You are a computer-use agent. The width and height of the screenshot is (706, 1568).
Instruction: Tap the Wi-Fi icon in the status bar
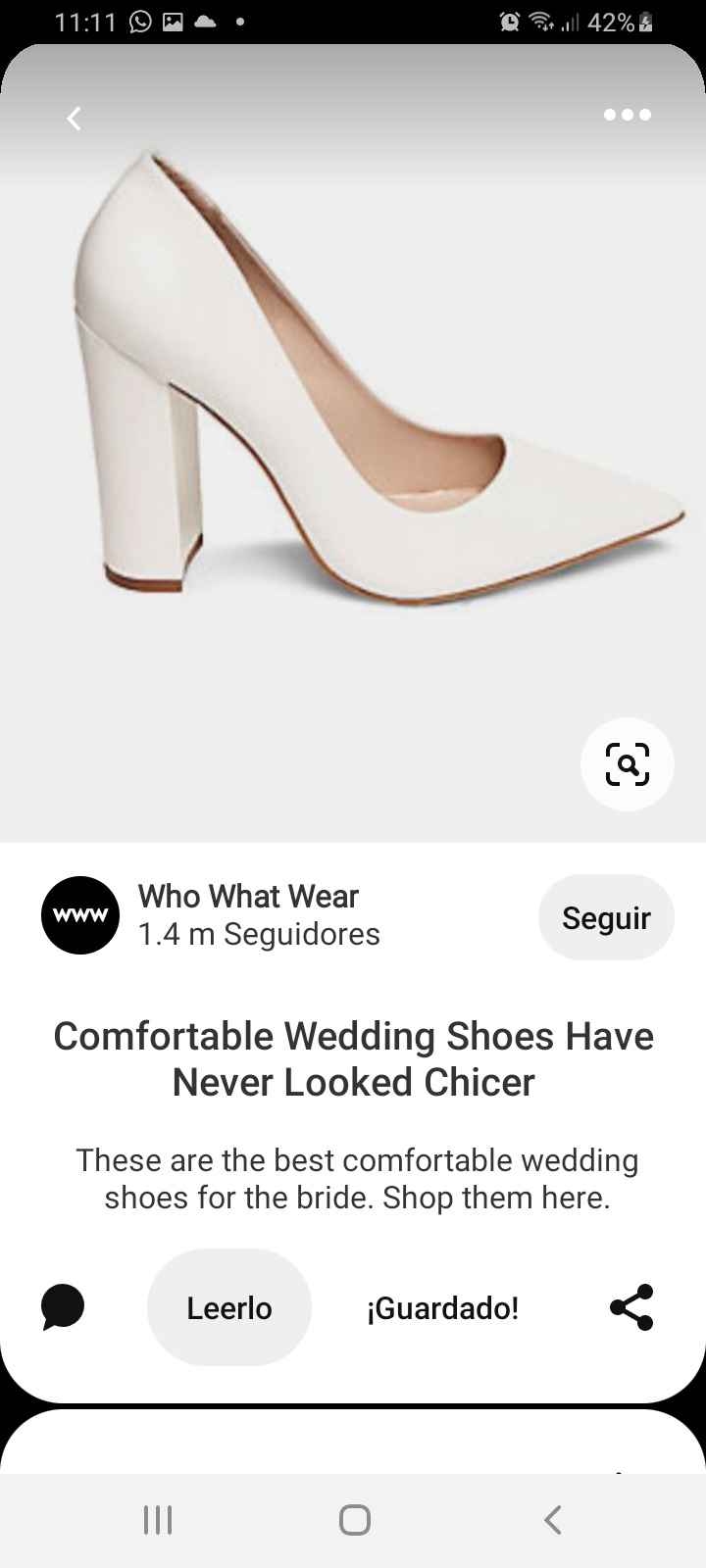(542, 20)
